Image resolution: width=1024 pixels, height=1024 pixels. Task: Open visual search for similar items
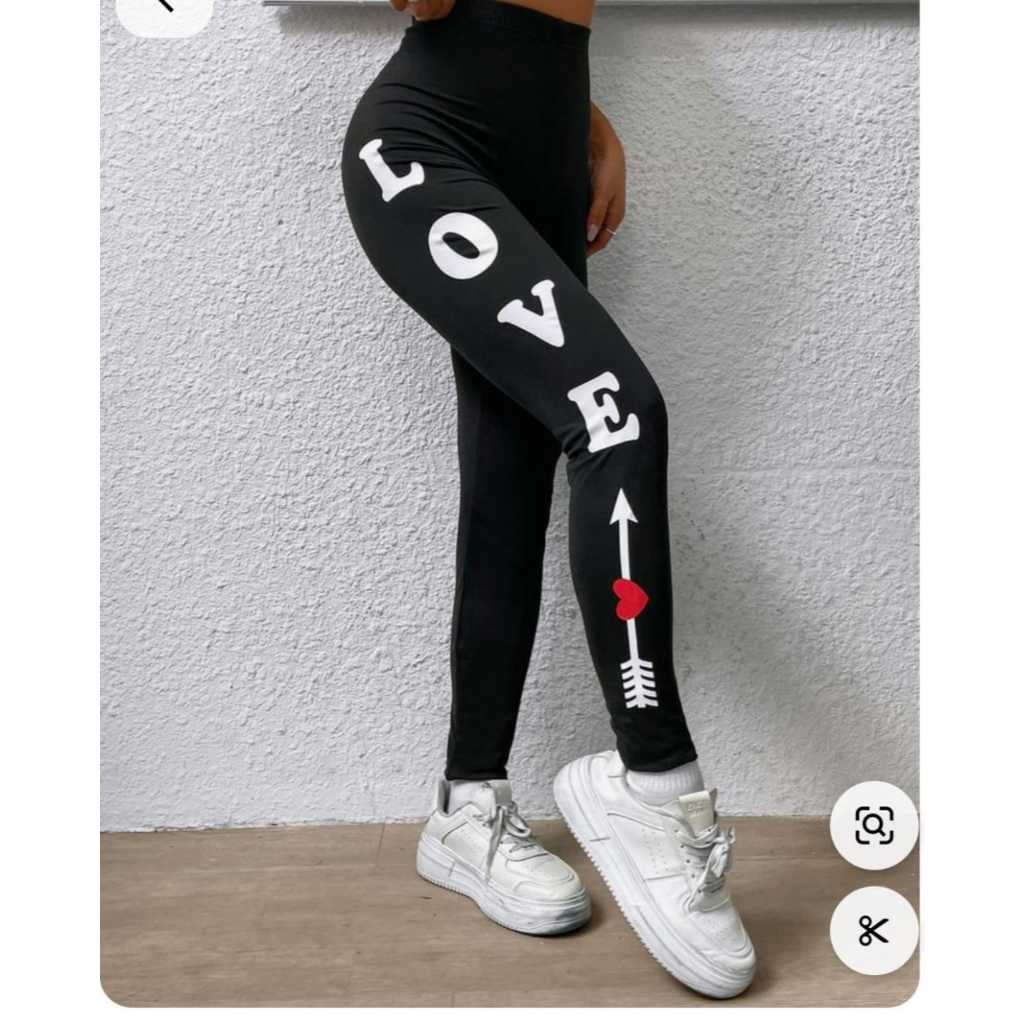tap(873, 825)
